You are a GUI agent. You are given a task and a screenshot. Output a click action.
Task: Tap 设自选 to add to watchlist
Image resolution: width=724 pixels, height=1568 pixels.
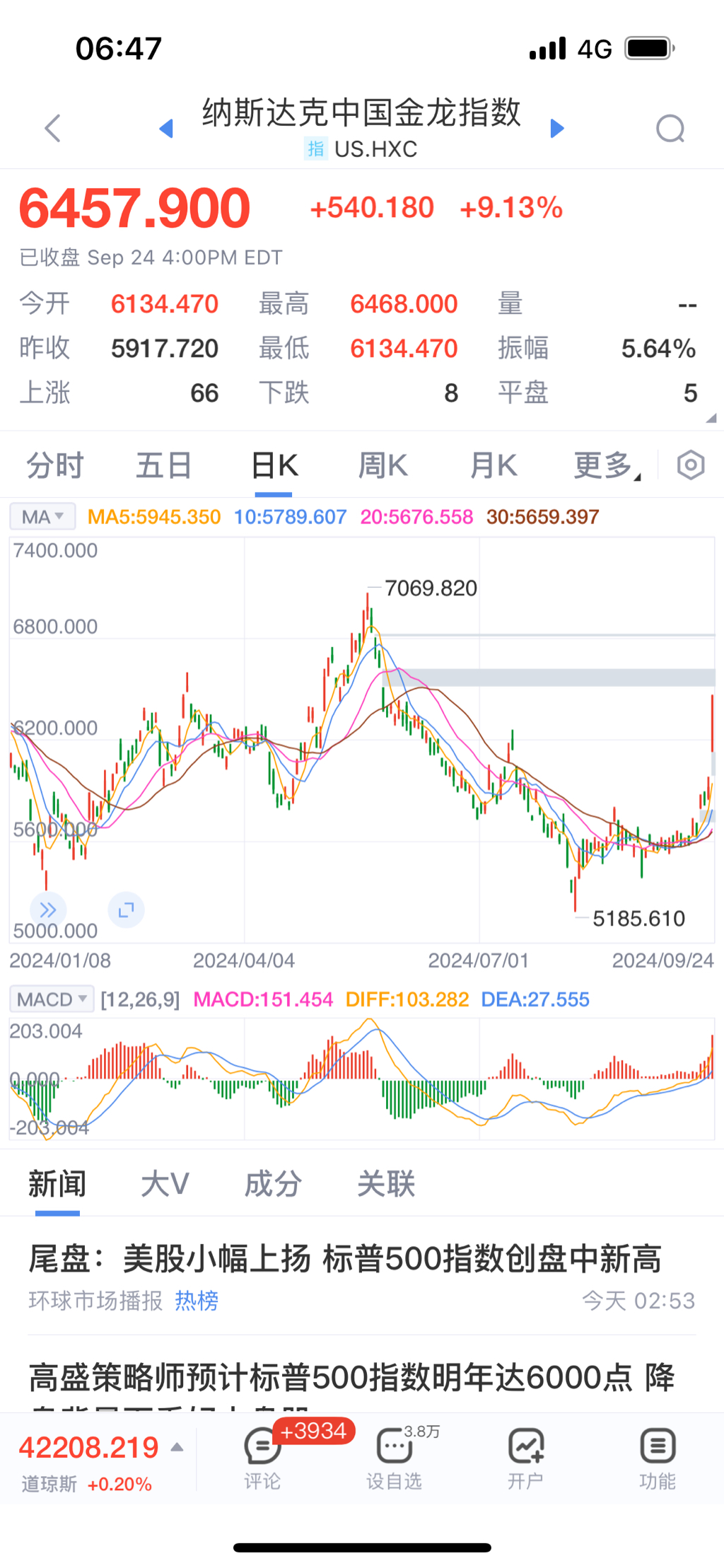394,1458
